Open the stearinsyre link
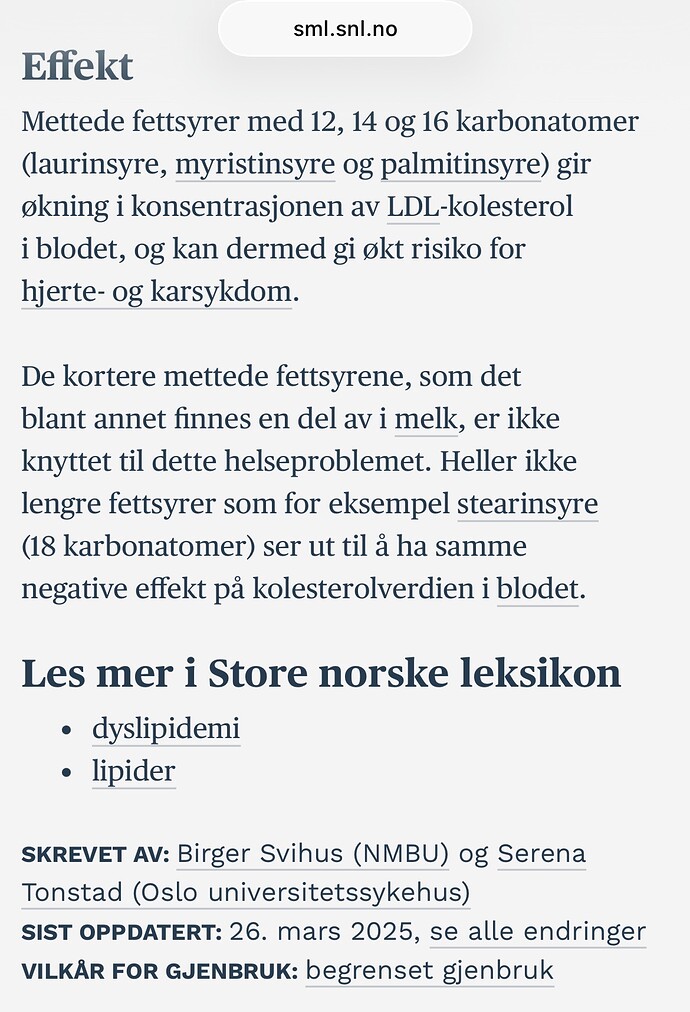Image resolution: width=690 pixels, height=1012 pixels. (527, 503)
